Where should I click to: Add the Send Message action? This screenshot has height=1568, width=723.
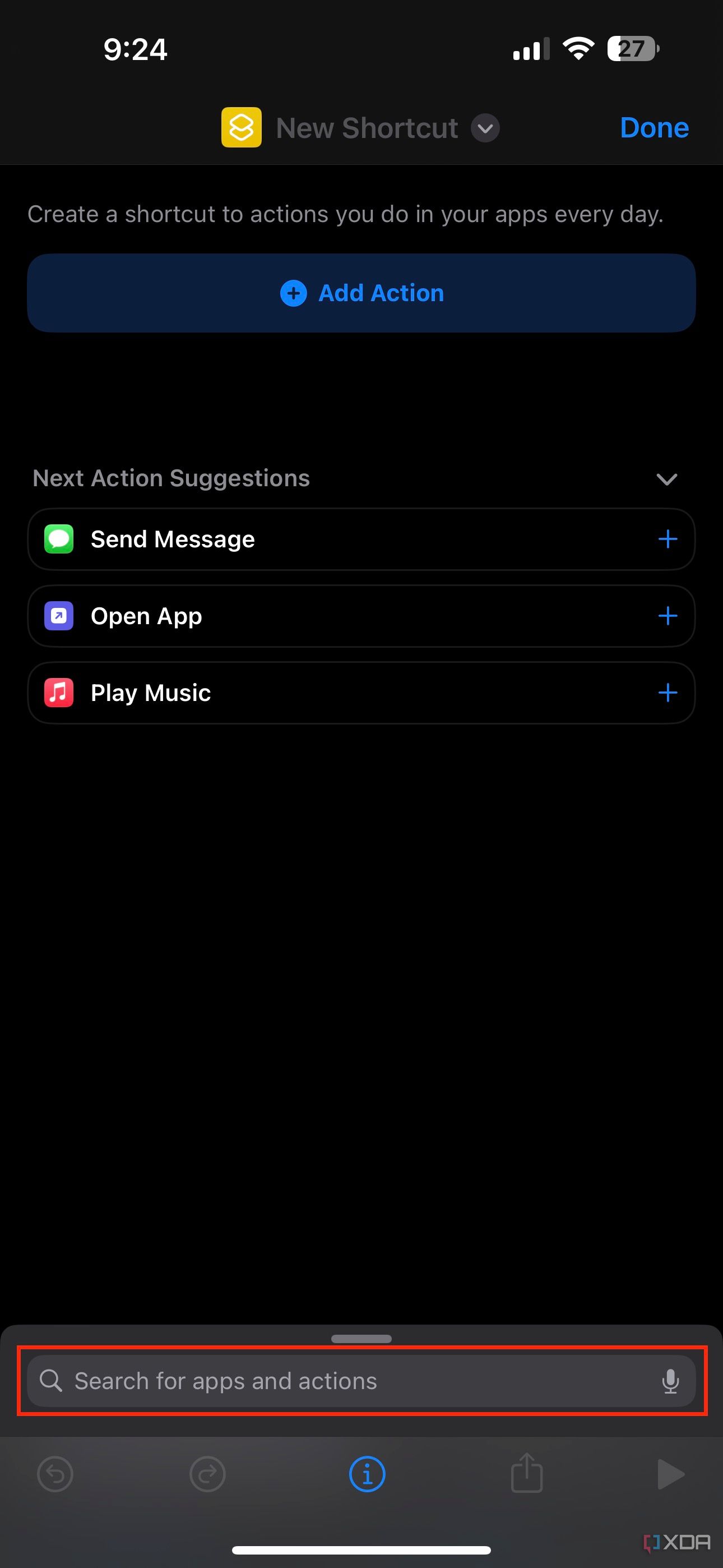point(668,539)
